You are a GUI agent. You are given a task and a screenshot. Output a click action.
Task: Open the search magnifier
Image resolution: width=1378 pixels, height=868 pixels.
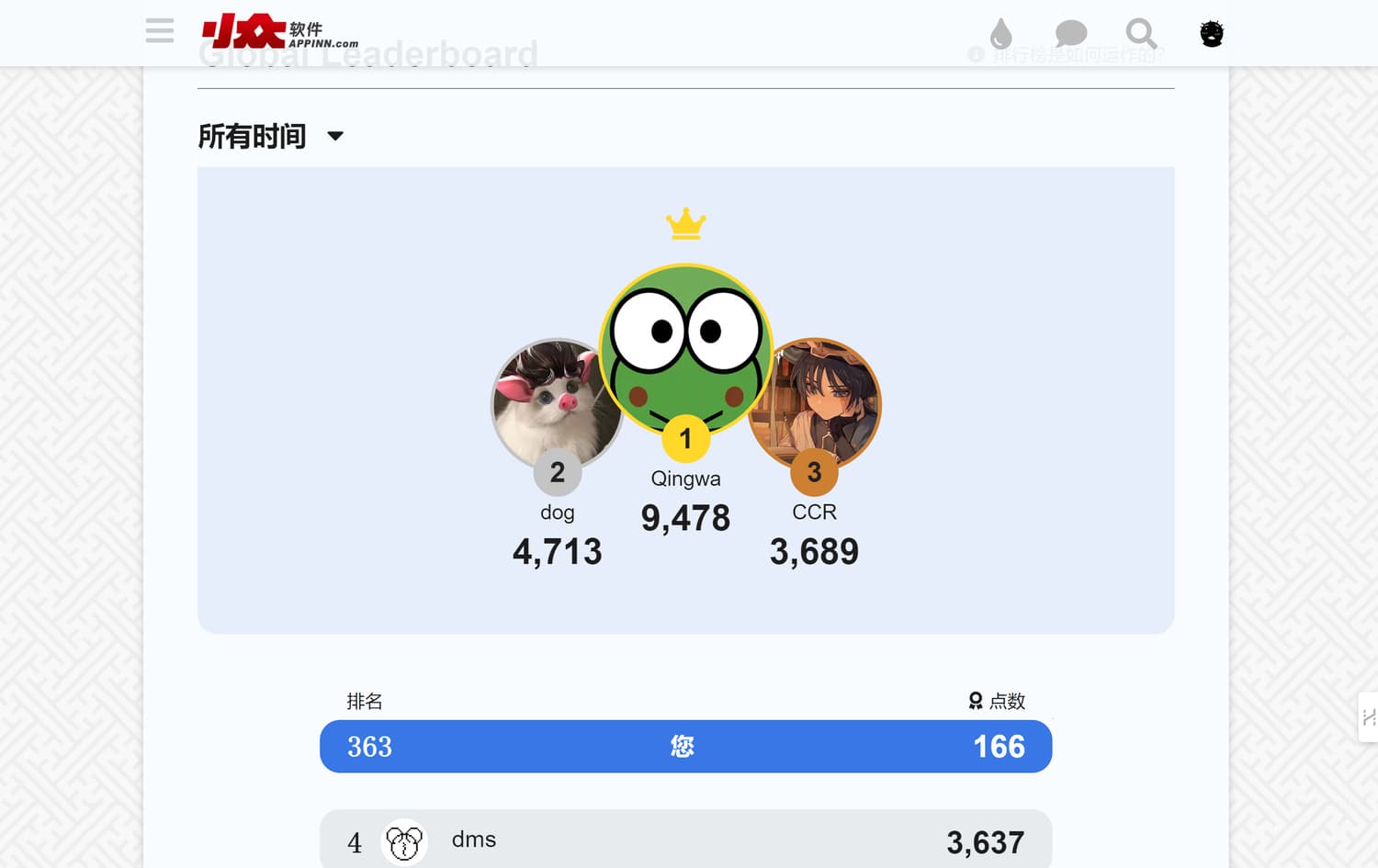(x=1140, y=34)
